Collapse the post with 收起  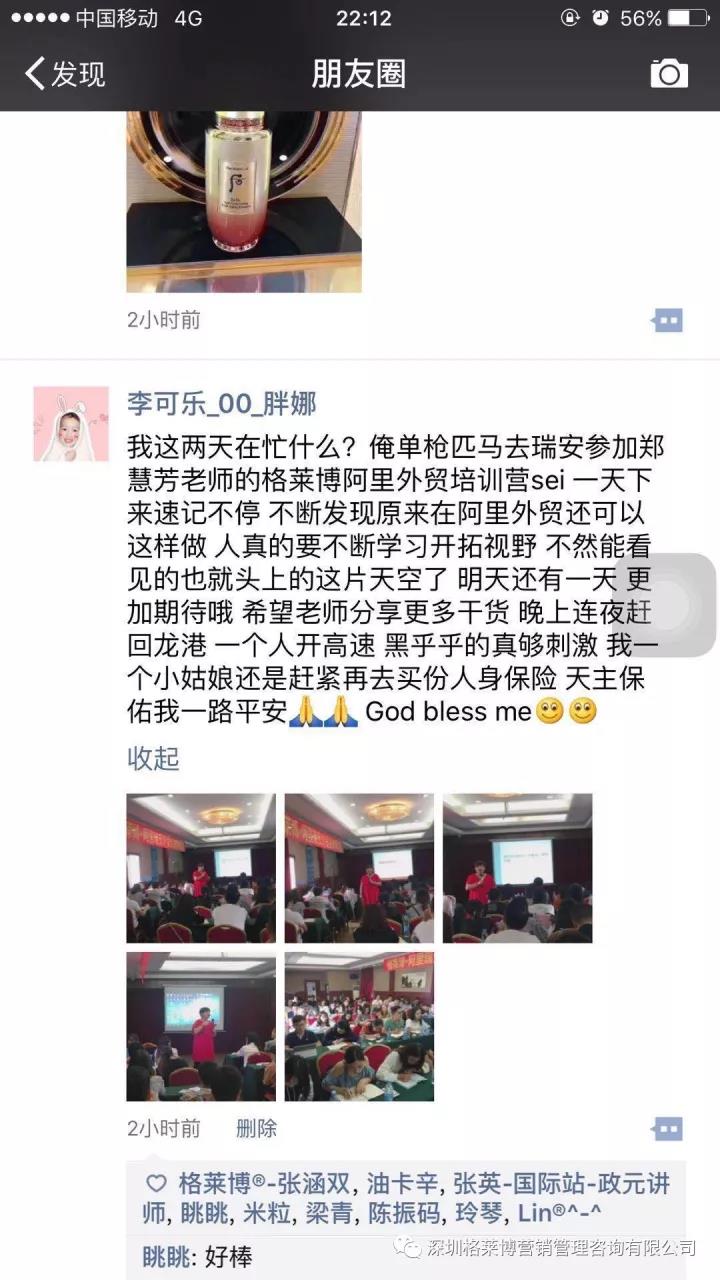[x=153, y=758]
